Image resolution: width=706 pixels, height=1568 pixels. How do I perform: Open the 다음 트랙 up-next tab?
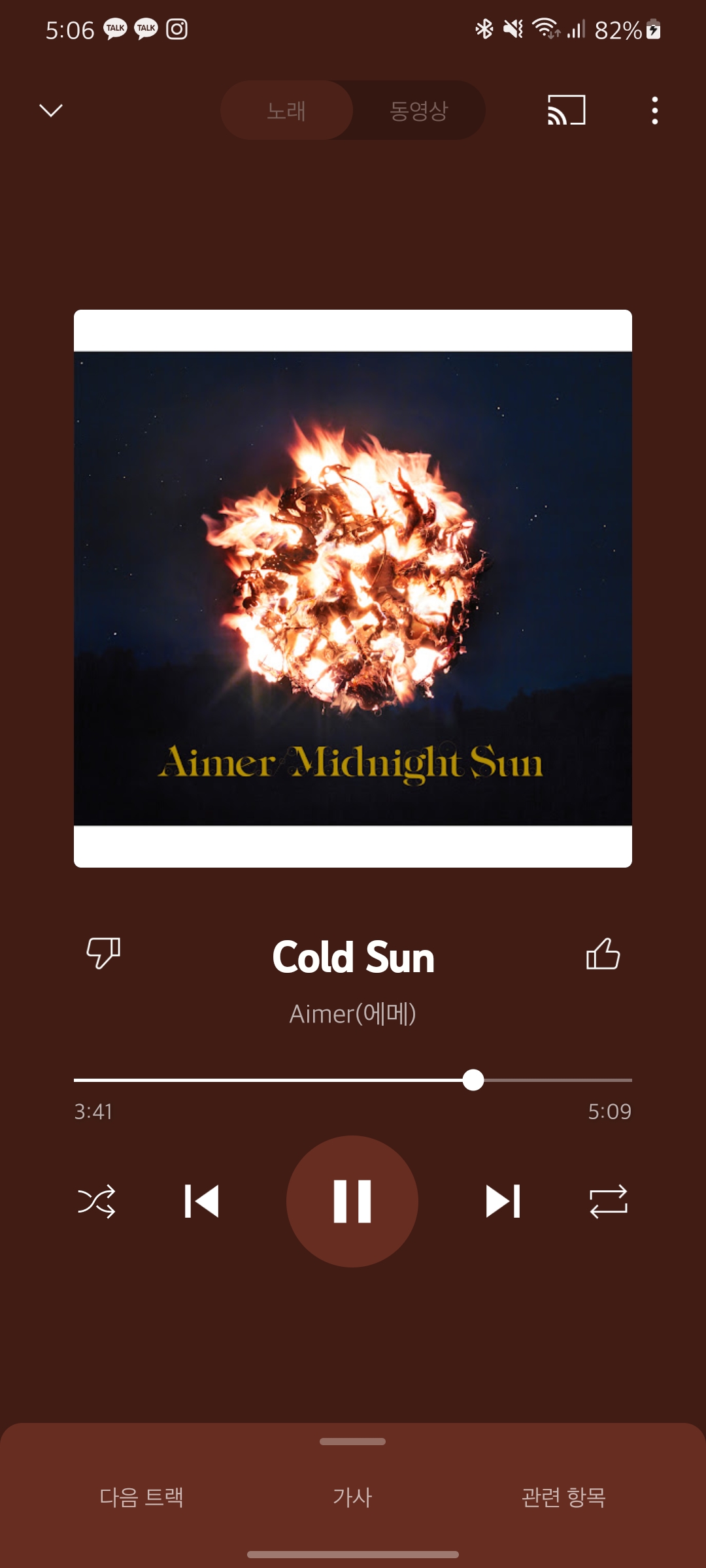click(x=141, y=1497)
